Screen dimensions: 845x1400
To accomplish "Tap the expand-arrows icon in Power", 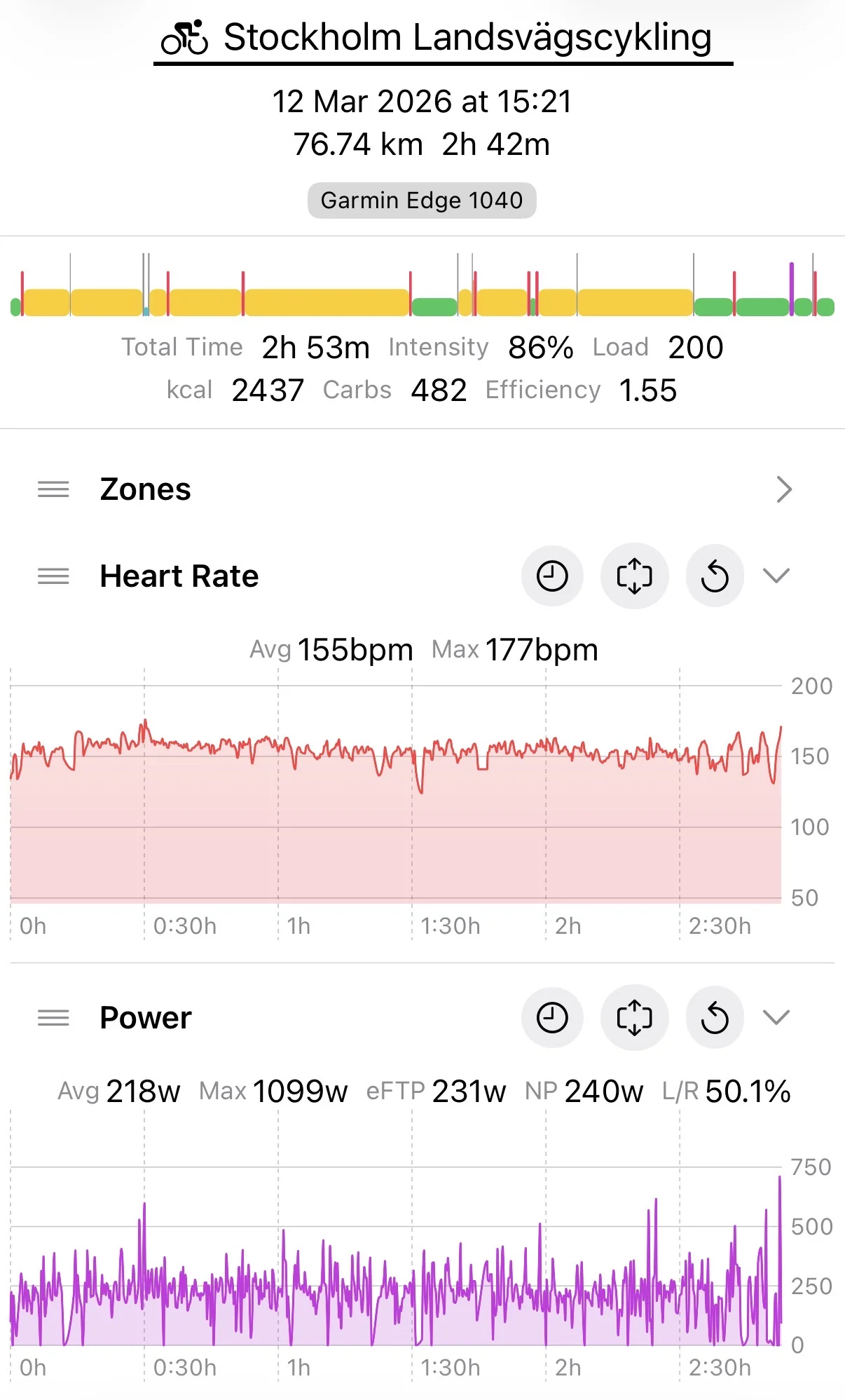I will coord(634,1017).
